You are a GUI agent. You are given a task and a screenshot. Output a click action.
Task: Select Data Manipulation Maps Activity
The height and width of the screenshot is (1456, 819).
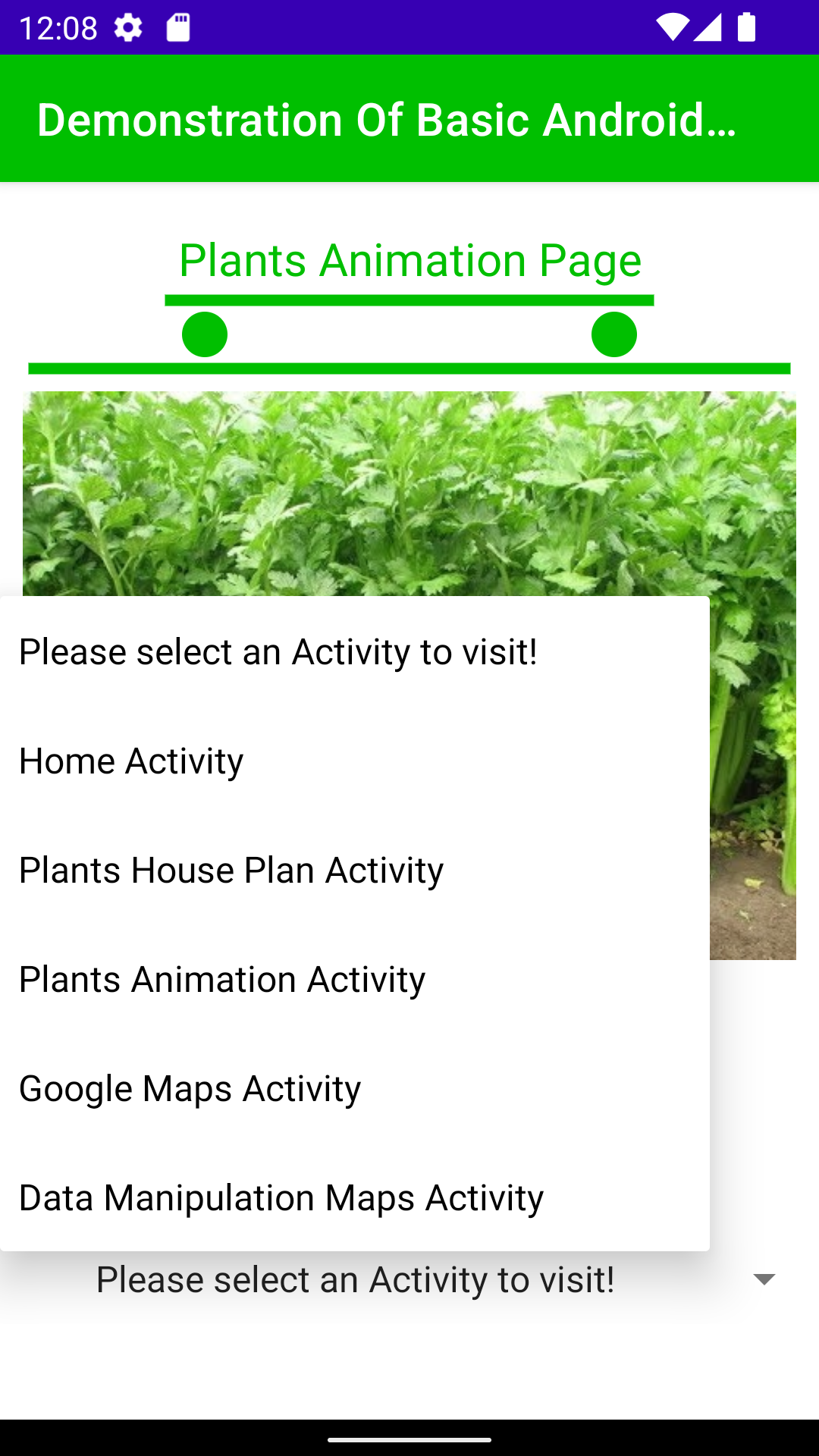281,1197
